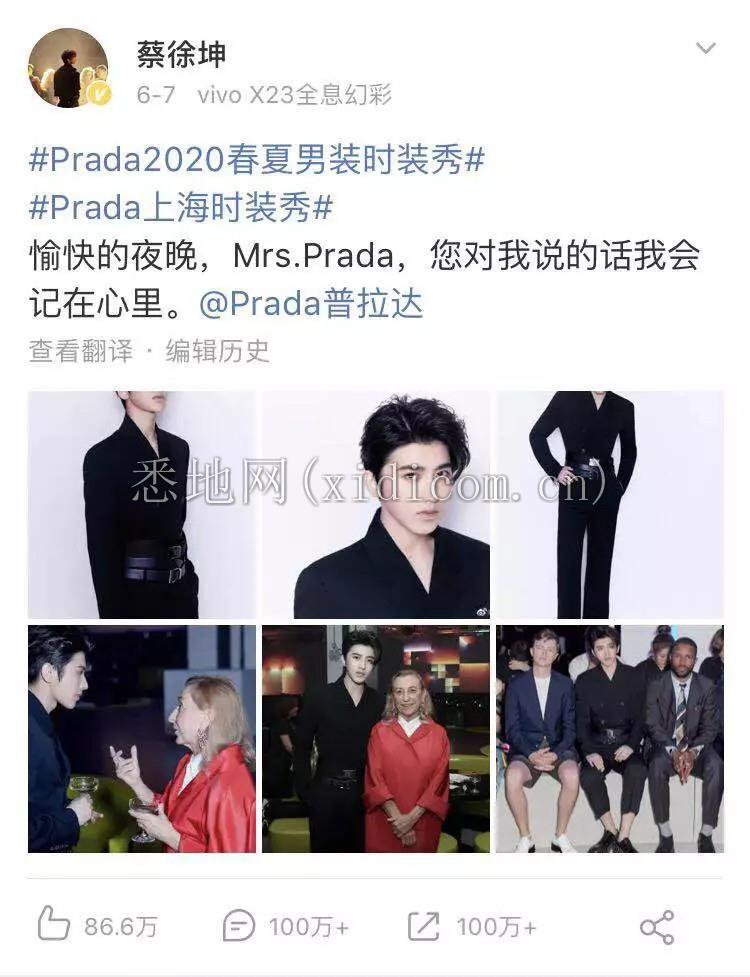Open the full-length black suit photo

[610, 504]
